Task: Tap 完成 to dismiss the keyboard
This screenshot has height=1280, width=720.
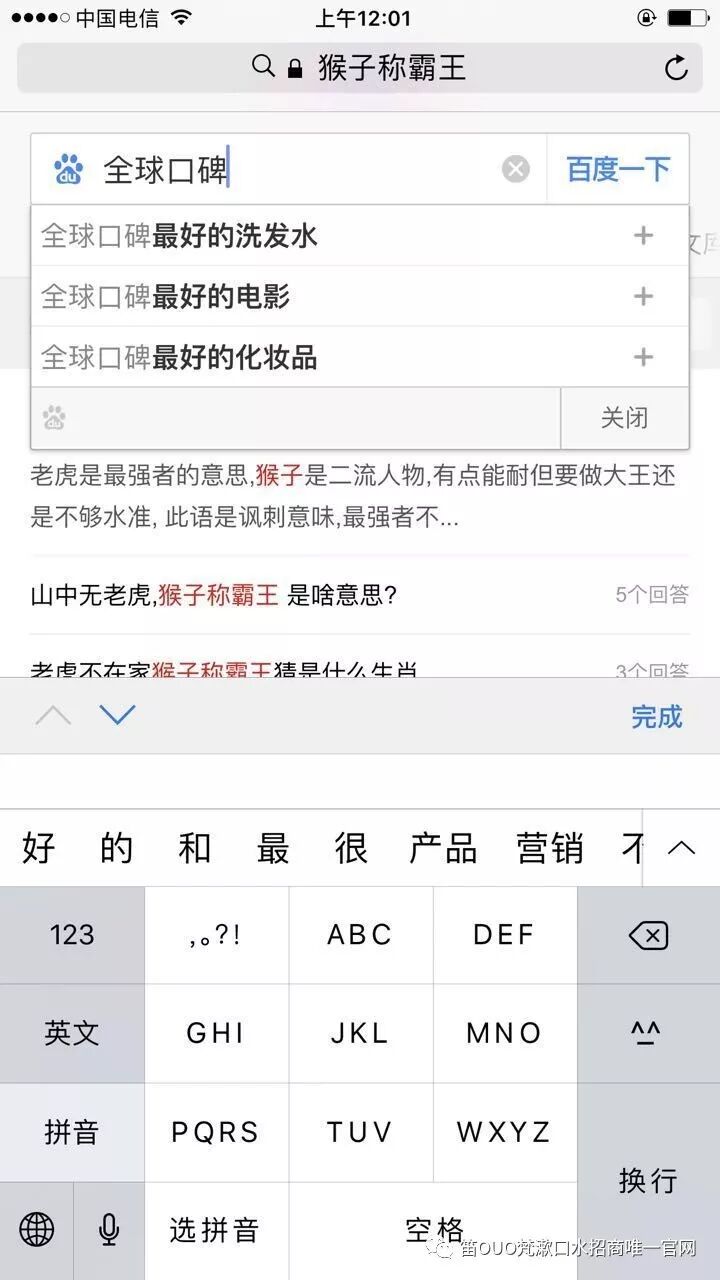Action: pos(656,716)
